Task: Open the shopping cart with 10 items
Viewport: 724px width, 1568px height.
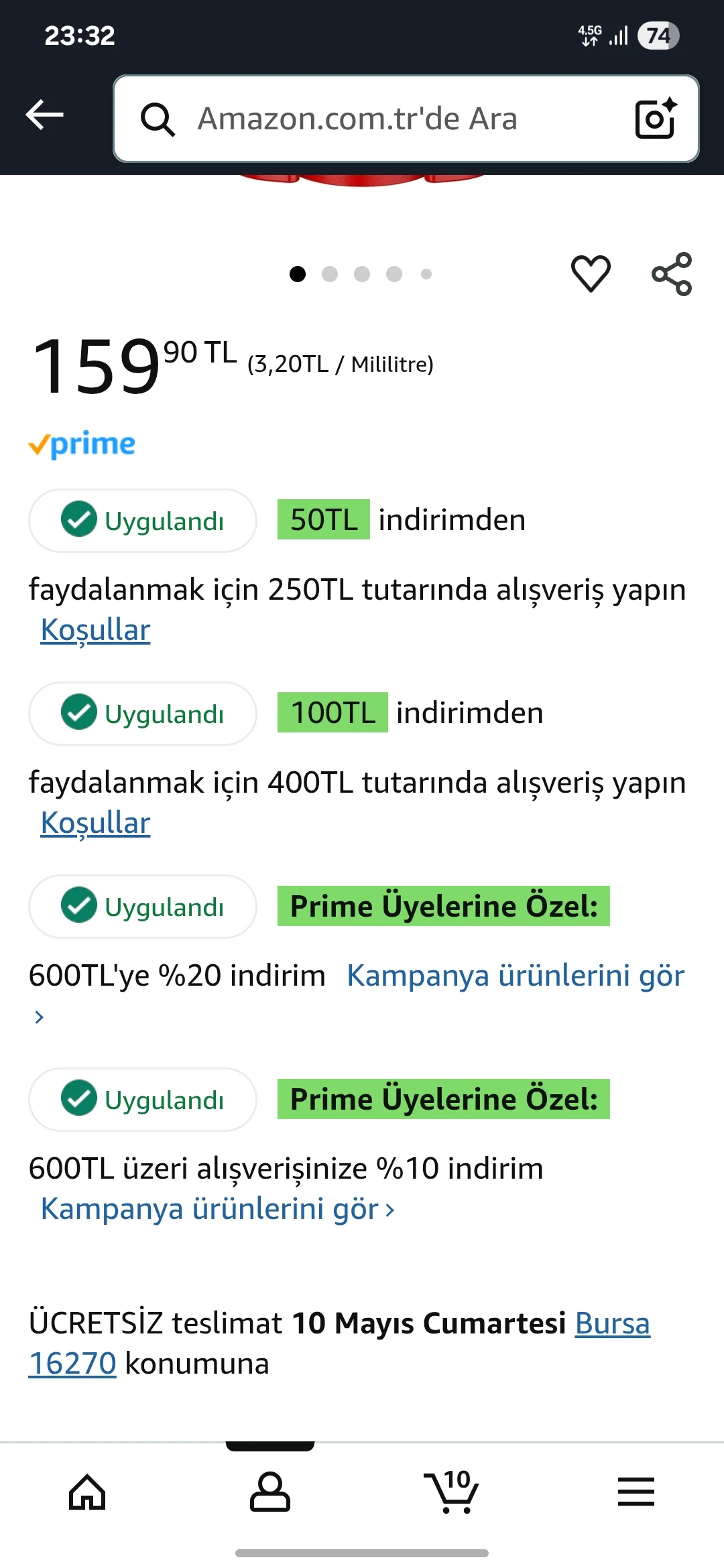Action: tap(452, 1492)
